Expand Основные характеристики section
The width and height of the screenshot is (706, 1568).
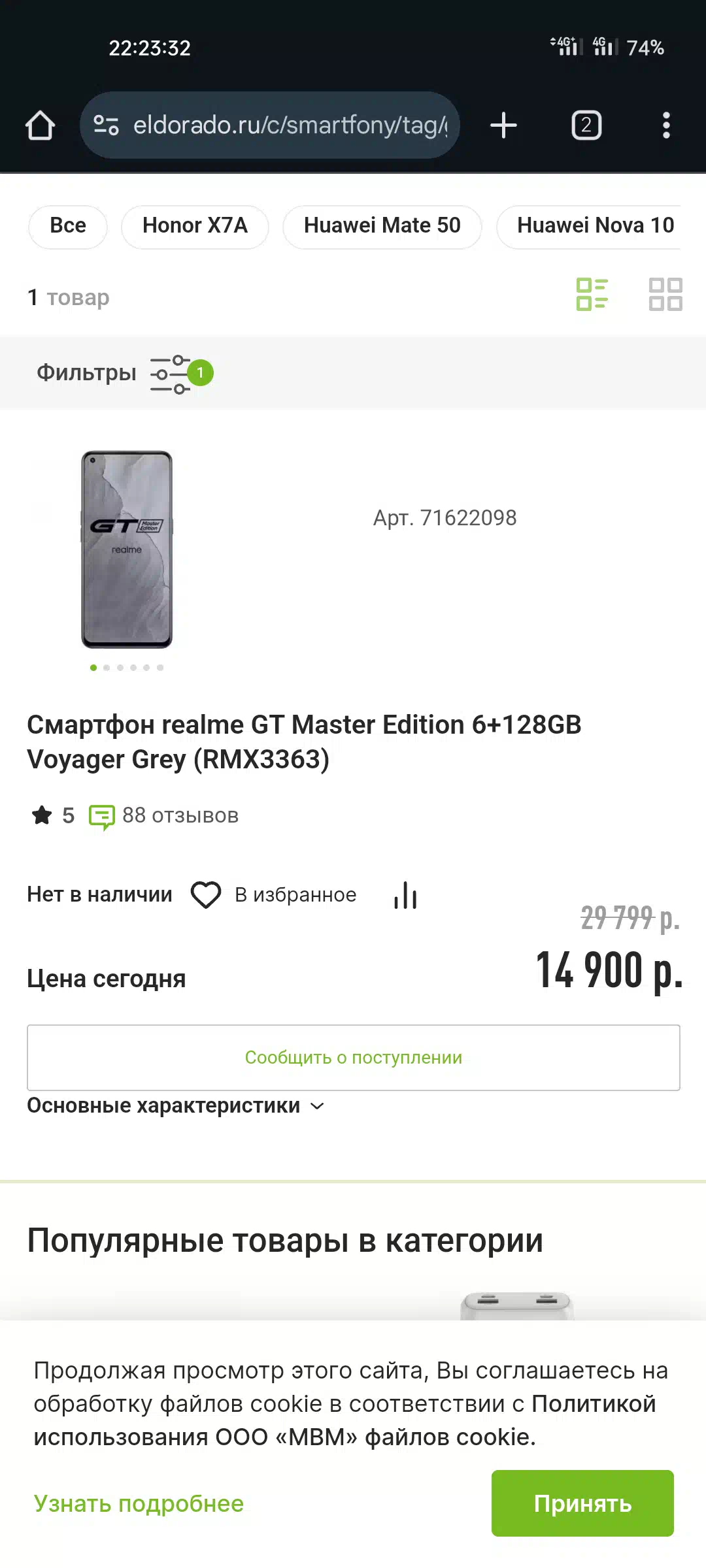(x=176, y=1106)
